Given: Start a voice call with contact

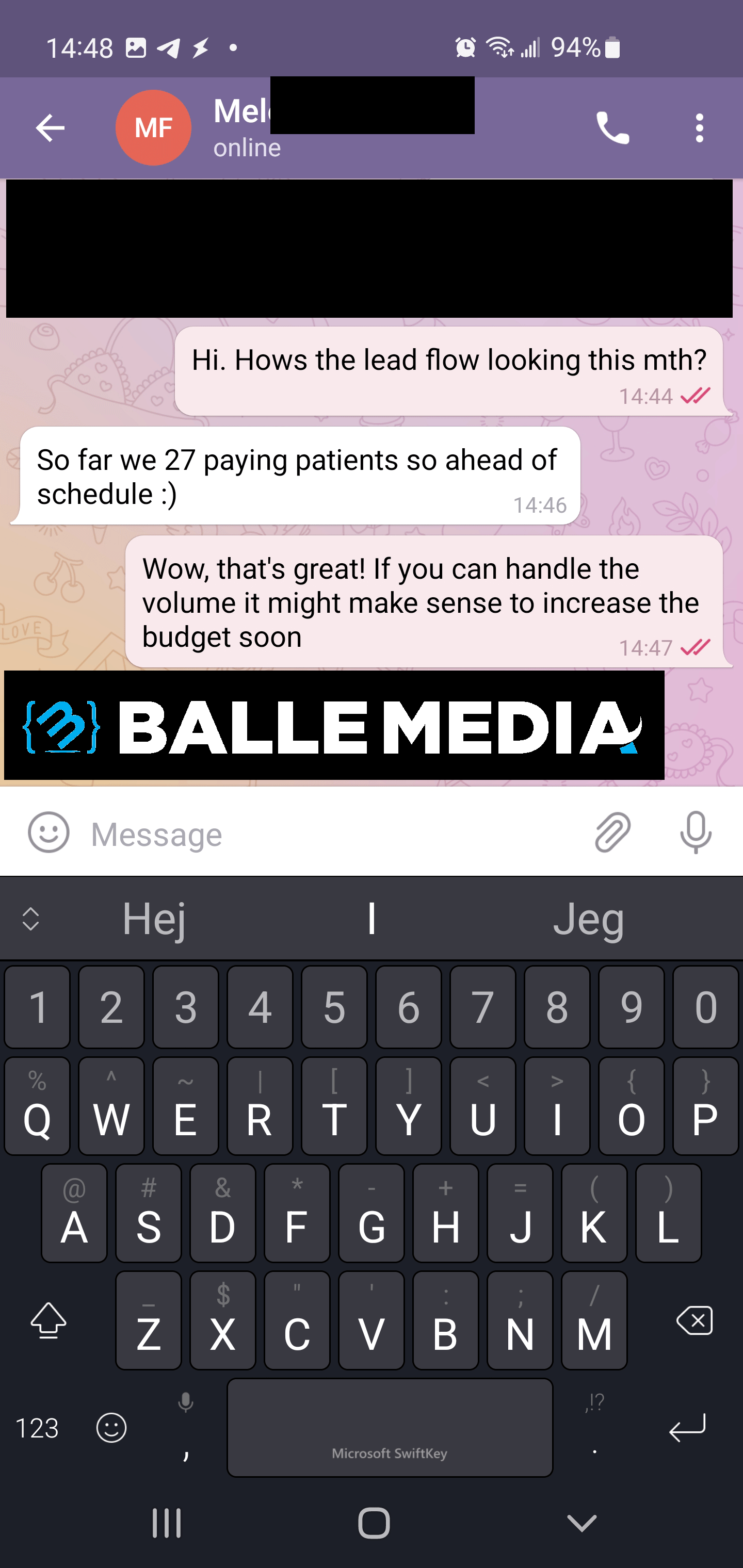Looking at the screenshot, I should click(612, 128).
